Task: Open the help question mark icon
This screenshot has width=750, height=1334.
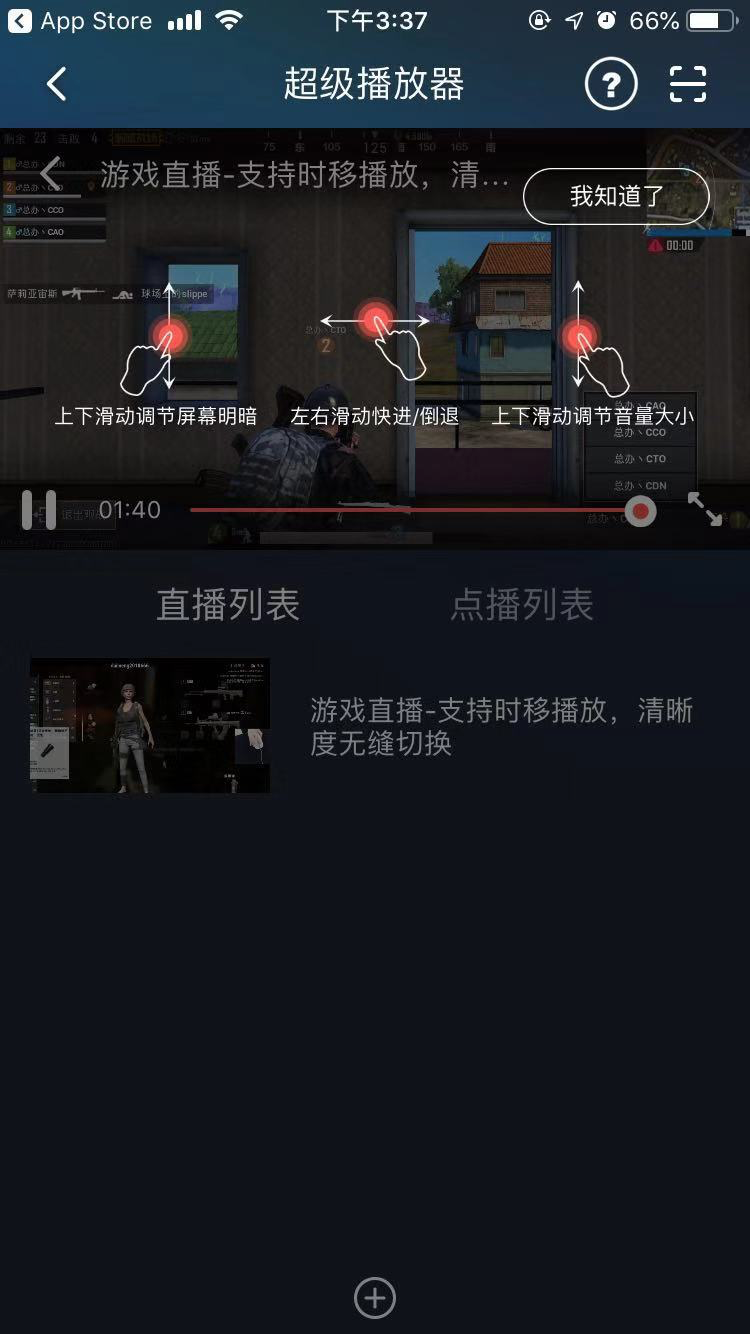Action: pos(610,85)
